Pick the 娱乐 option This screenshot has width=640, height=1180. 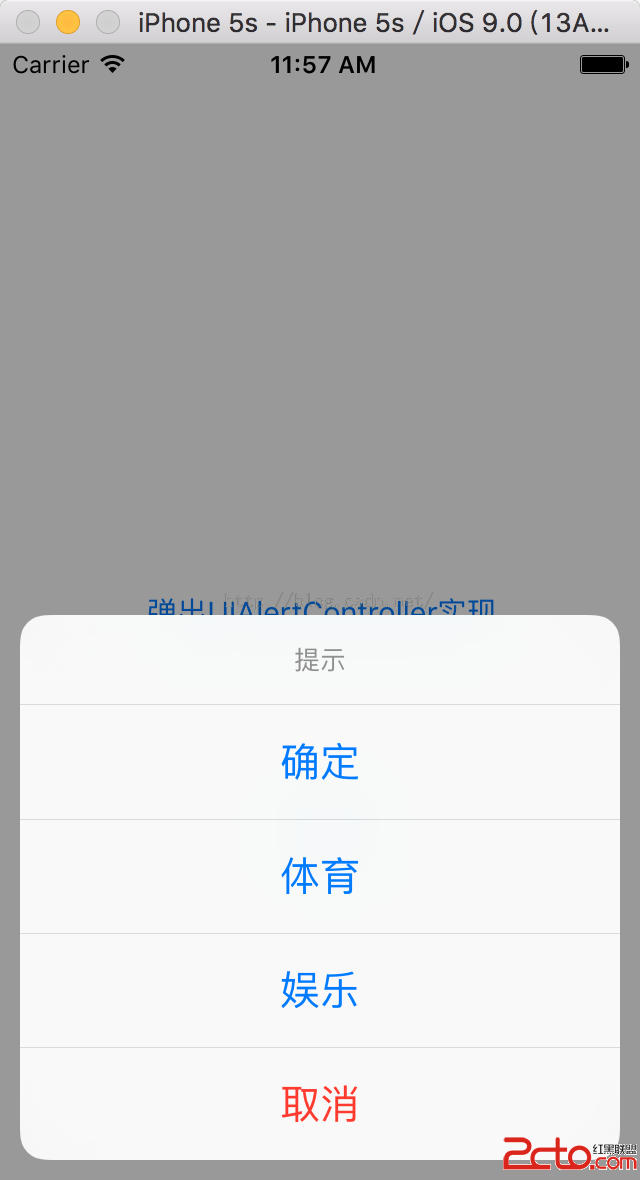click(320, 990)
